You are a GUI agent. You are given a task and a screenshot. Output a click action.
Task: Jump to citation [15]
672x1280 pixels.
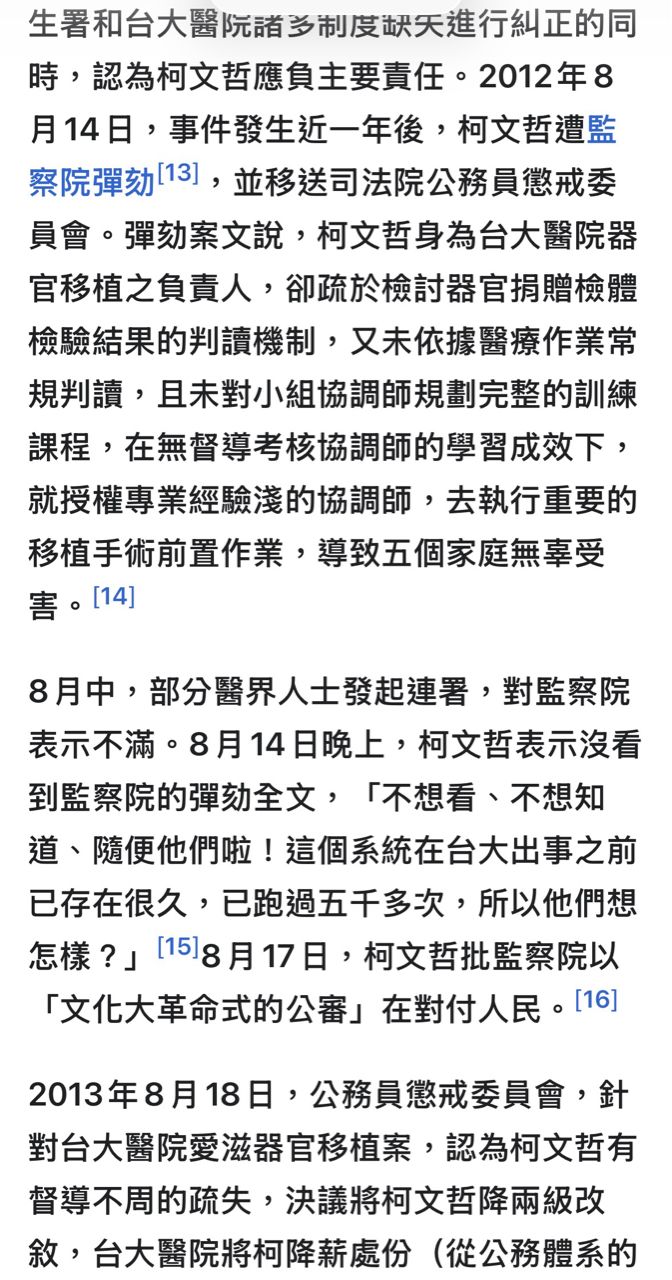click(x=178, y=946)
